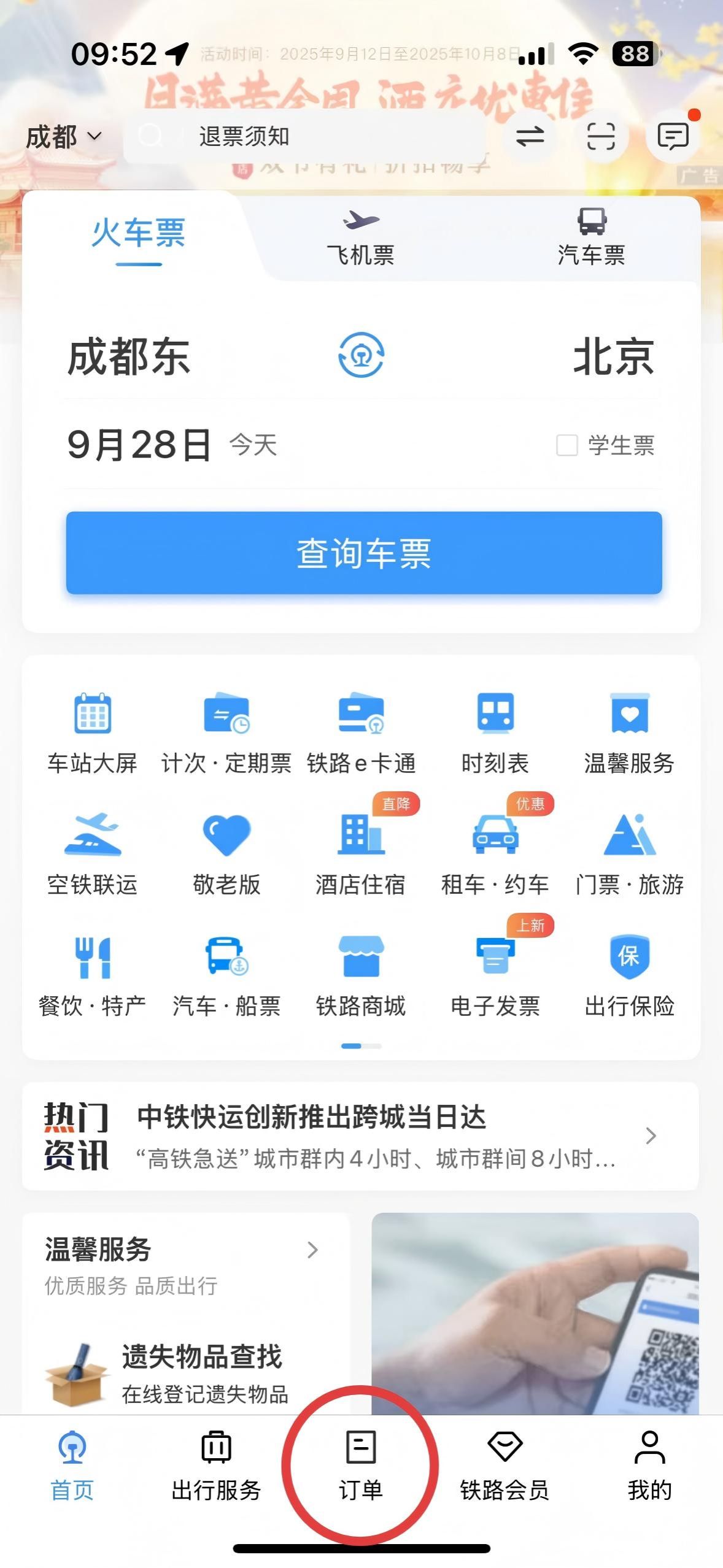Viewport: 723px width, 1568px height.
Task: Tap the 退票须知 search box
Action: (x=307, y=136)
